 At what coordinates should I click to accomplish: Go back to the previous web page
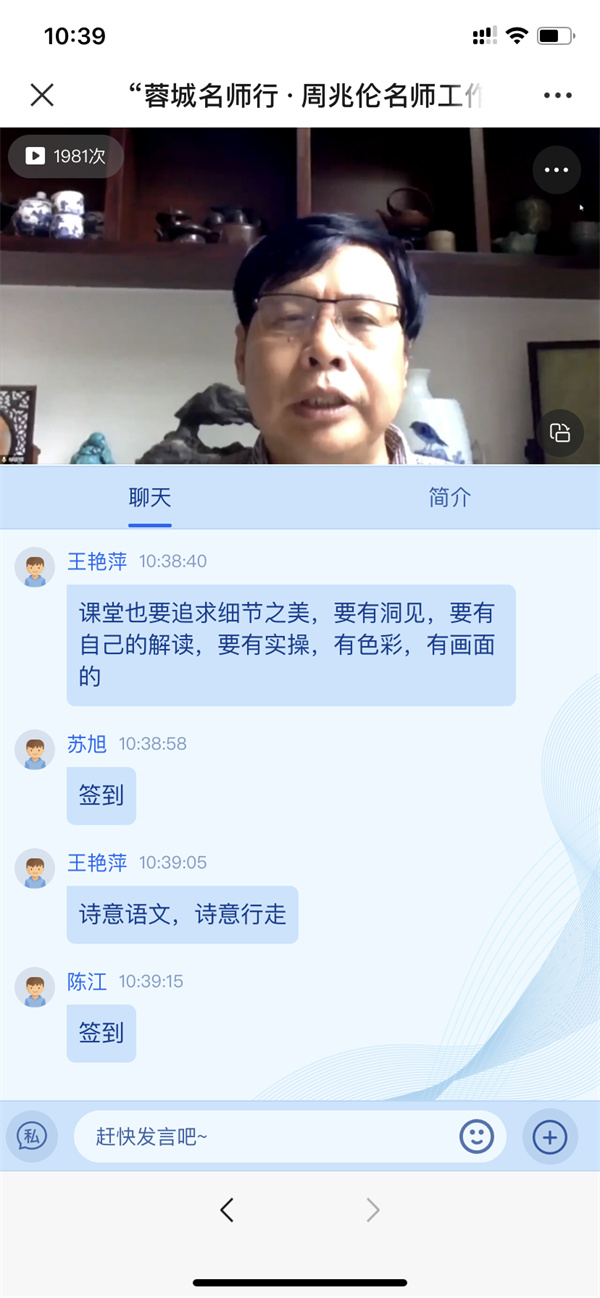[227, 1211]
